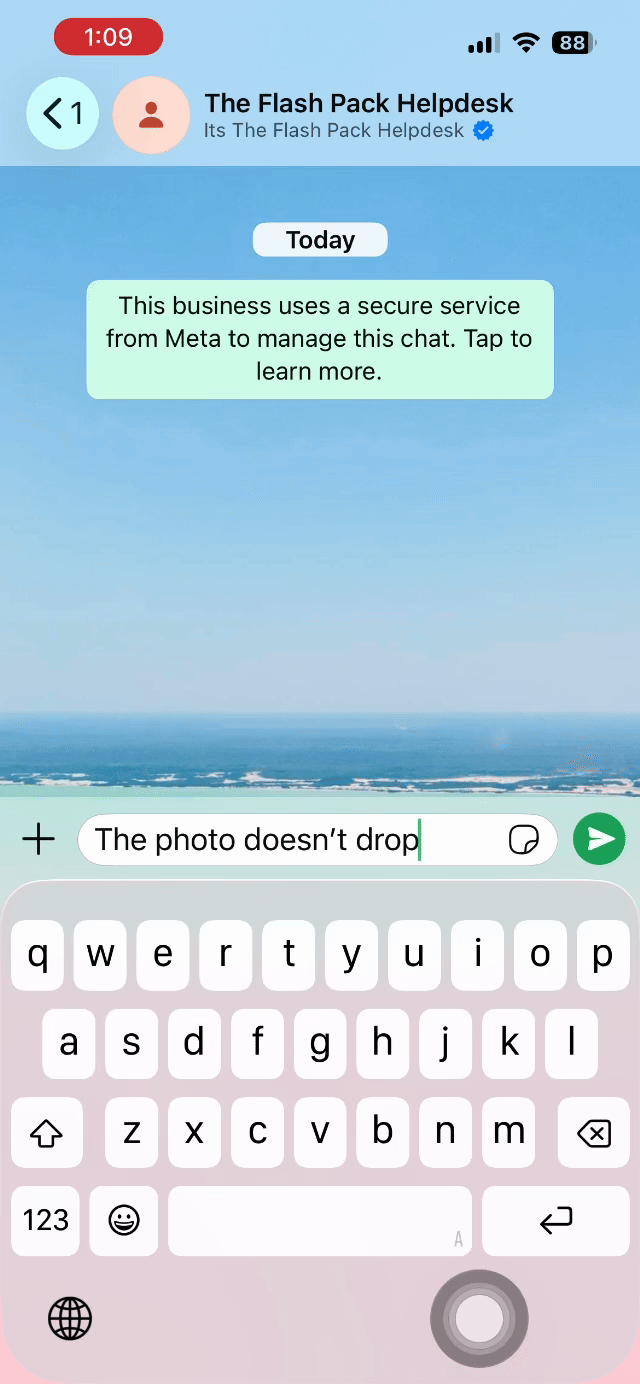The height and width of the screenshot is (1384, 640).
Task: Tap the space bar
Action: click(x=320, y=1221)
